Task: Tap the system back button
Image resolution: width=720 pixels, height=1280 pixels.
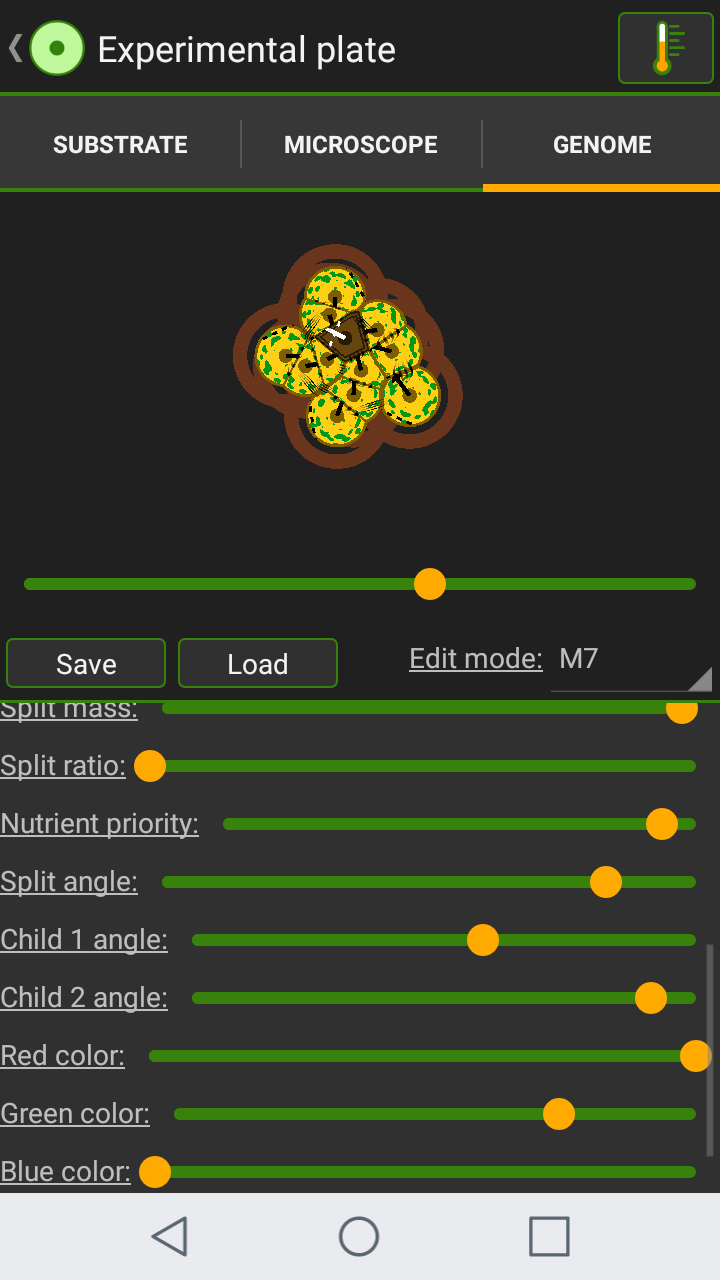Action: click(170, 1237)
